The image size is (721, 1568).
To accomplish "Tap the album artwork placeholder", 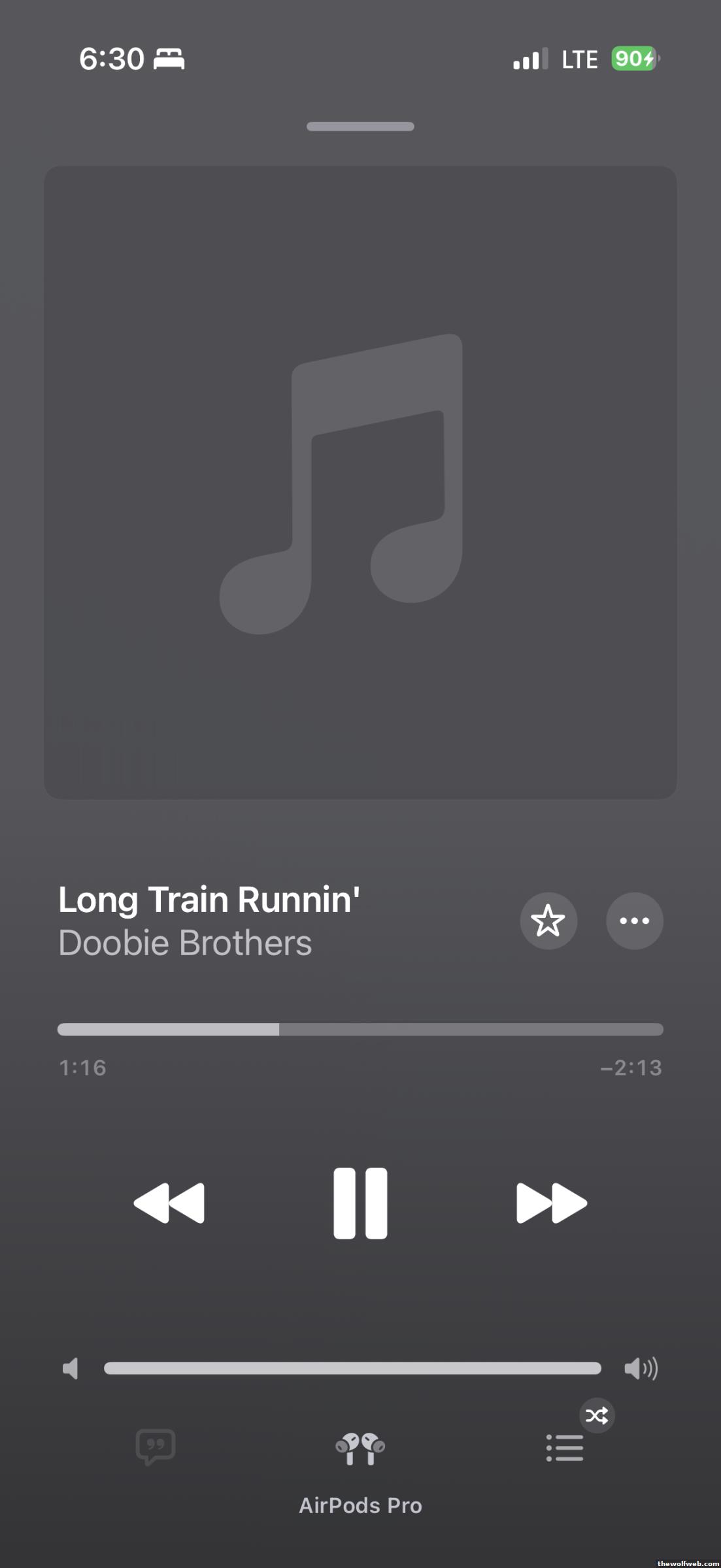I will (x=360, y=482).
